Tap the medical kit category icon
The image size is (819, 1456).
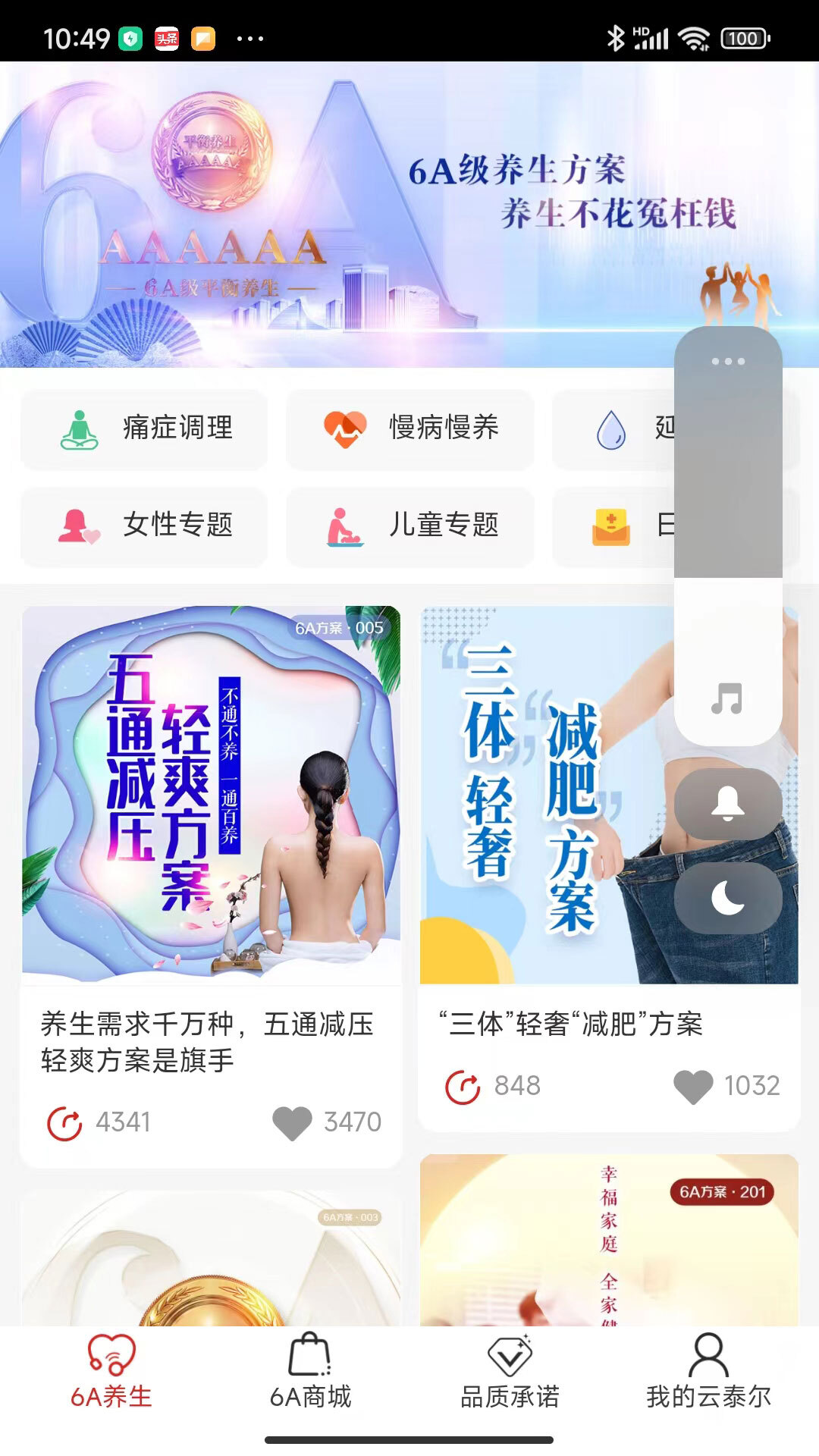[612, 527]
